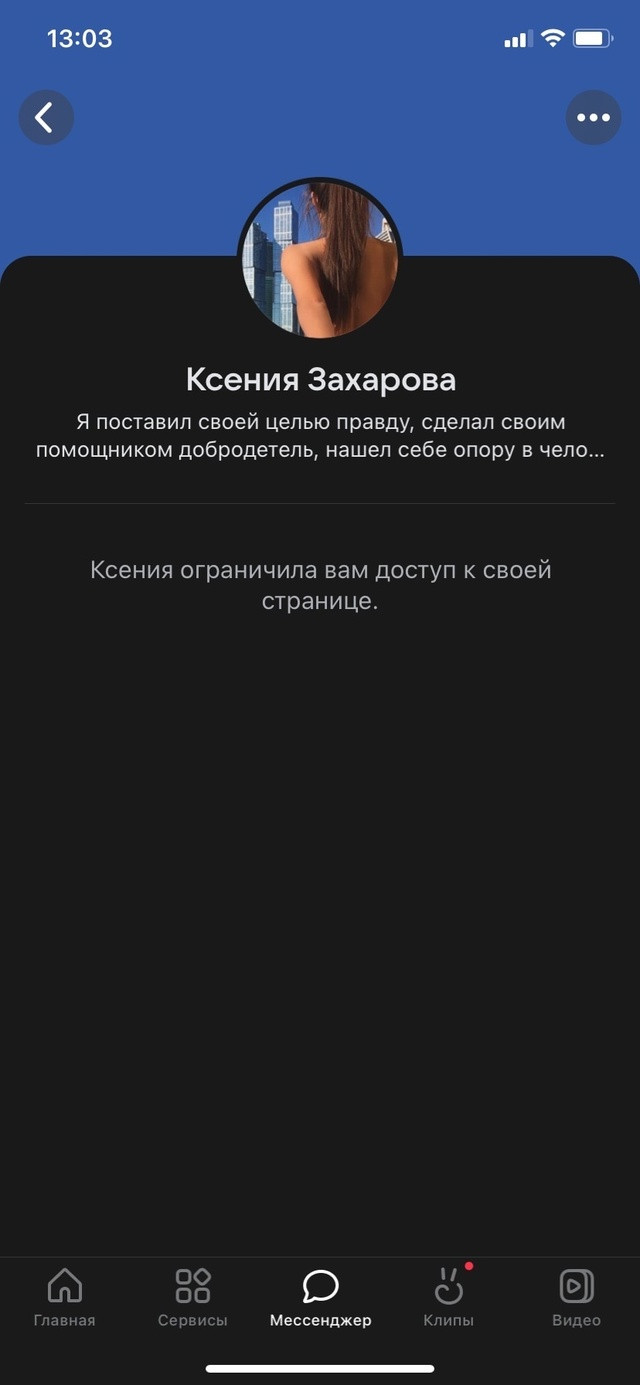
Task: Switch to the Видео tab
Action: 576,1297
